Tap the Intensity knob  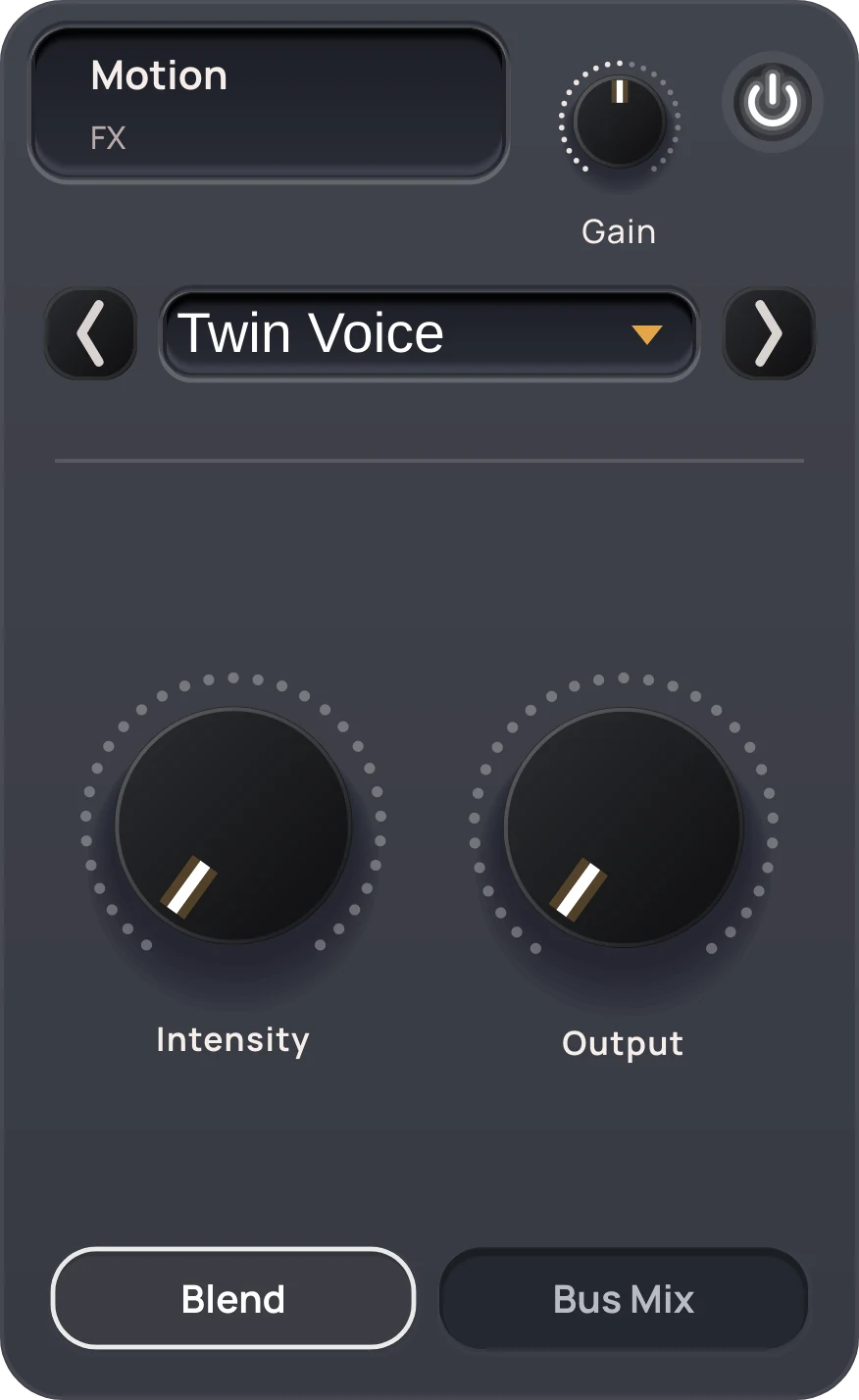pos(233,825)
